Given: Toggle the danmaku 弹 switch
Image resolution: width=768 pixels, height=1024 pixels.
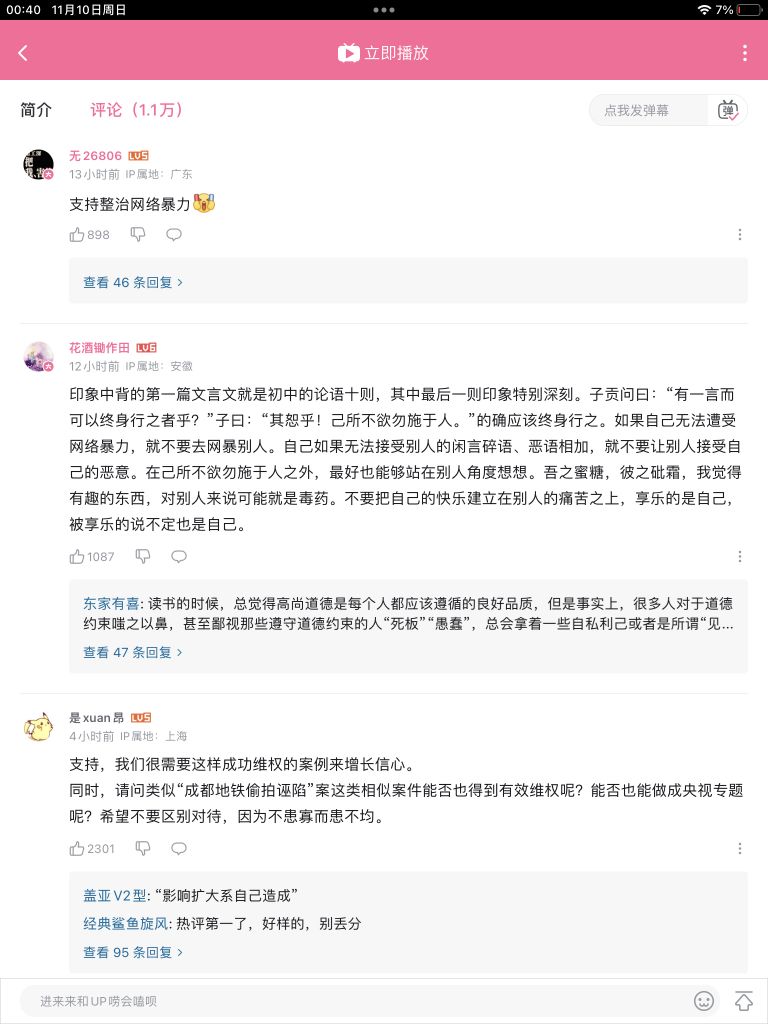Looking at the screenshot, I should click(x=727, y=110).
